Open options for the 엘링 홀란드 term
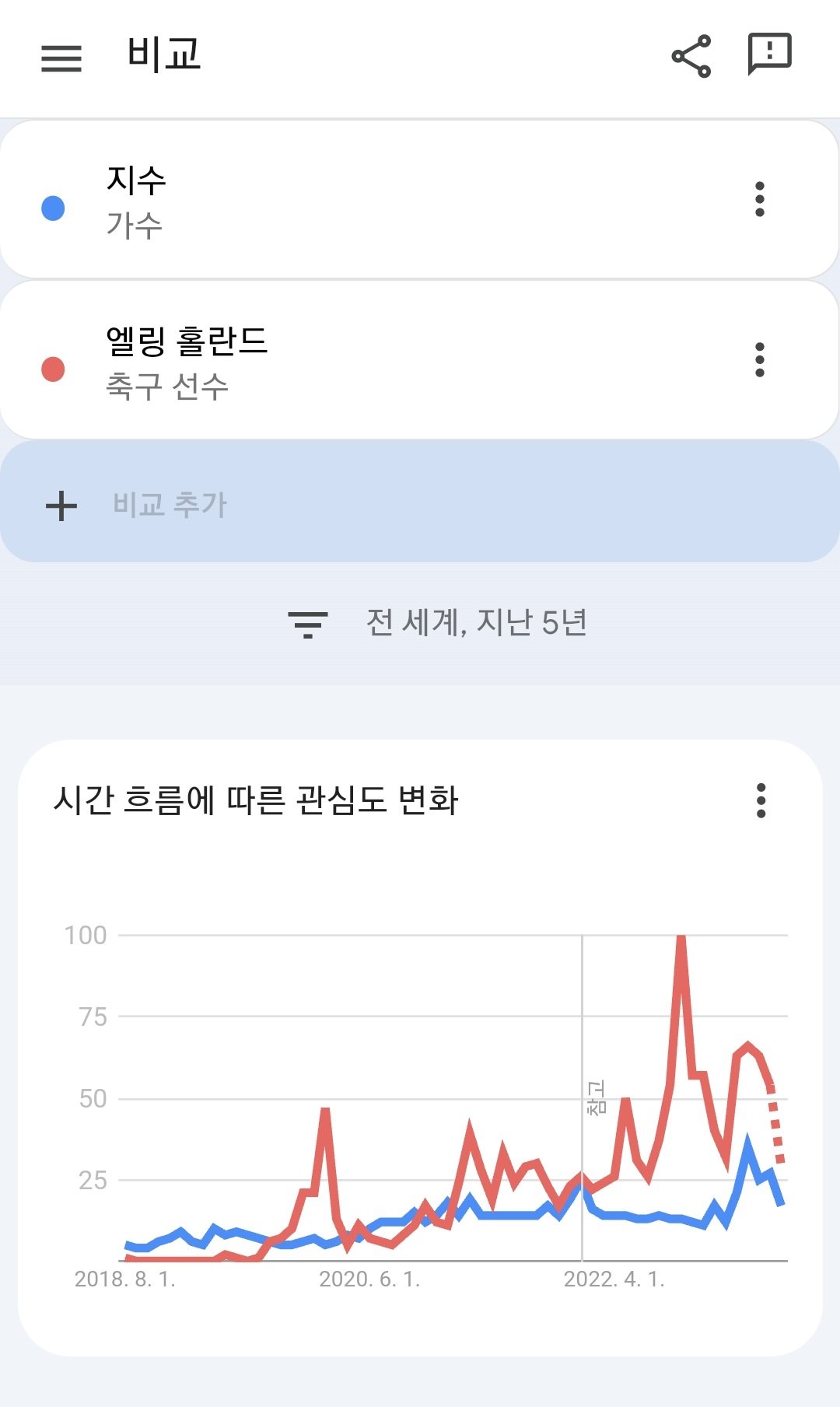 tap(760, 360)
